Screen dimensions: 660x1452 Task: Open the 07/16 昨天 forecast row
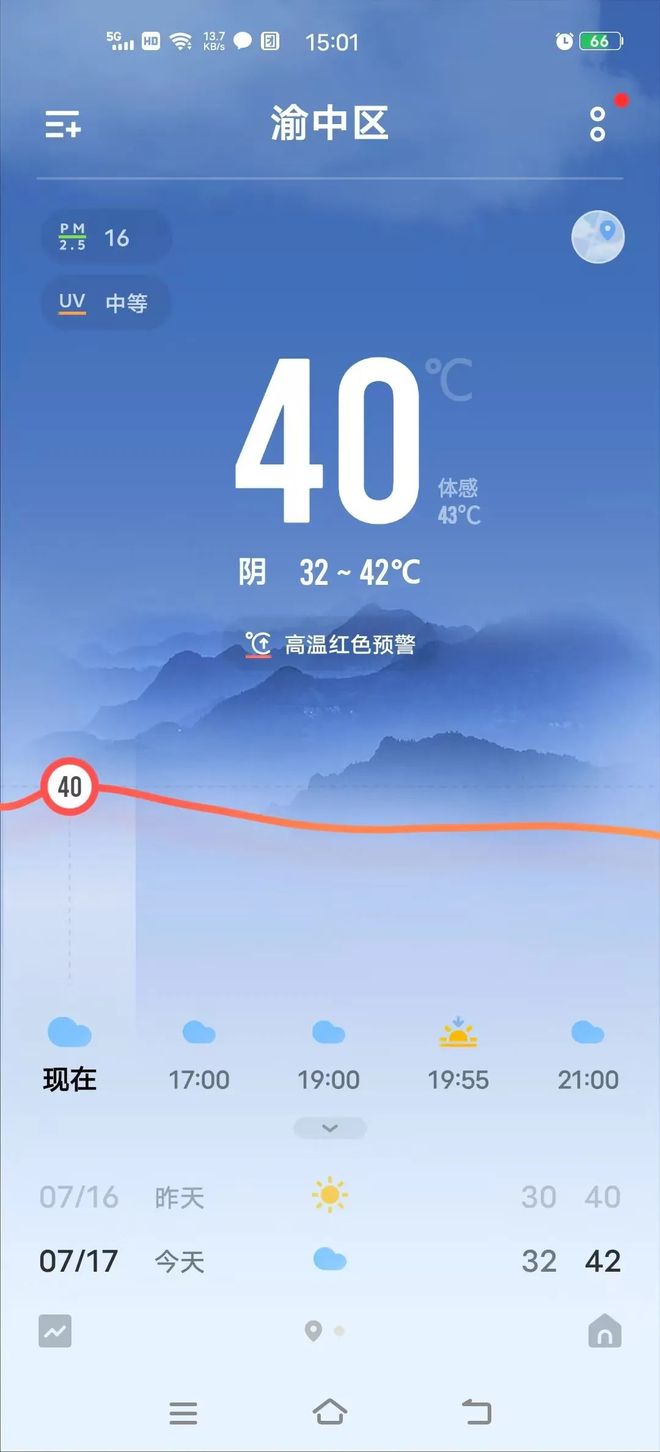click(x=329, y=1196)
